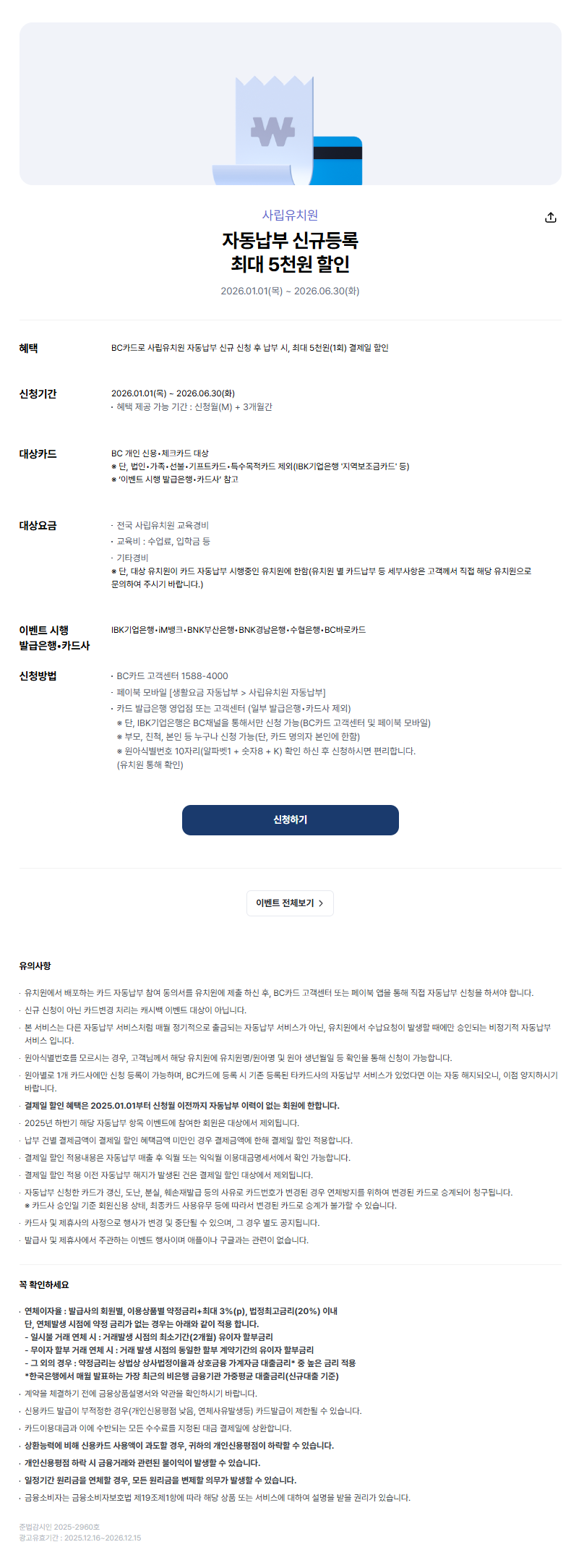The height and width of the screenshot is (1568, 584).
Task: Tap the 신청하기 apply button
Action: point(290,819)
